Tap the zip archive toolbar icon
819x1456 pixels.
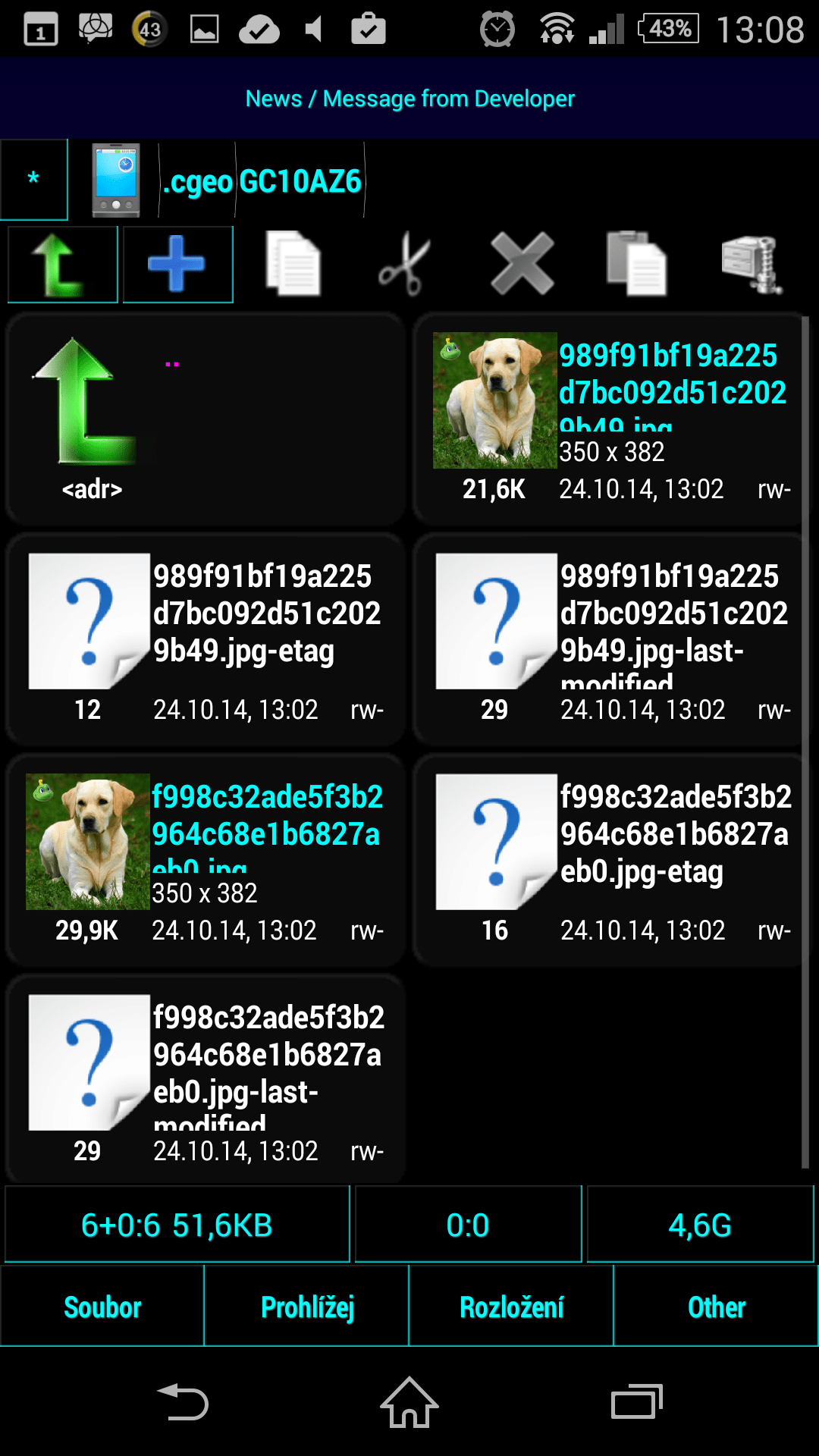coord(752,265)
